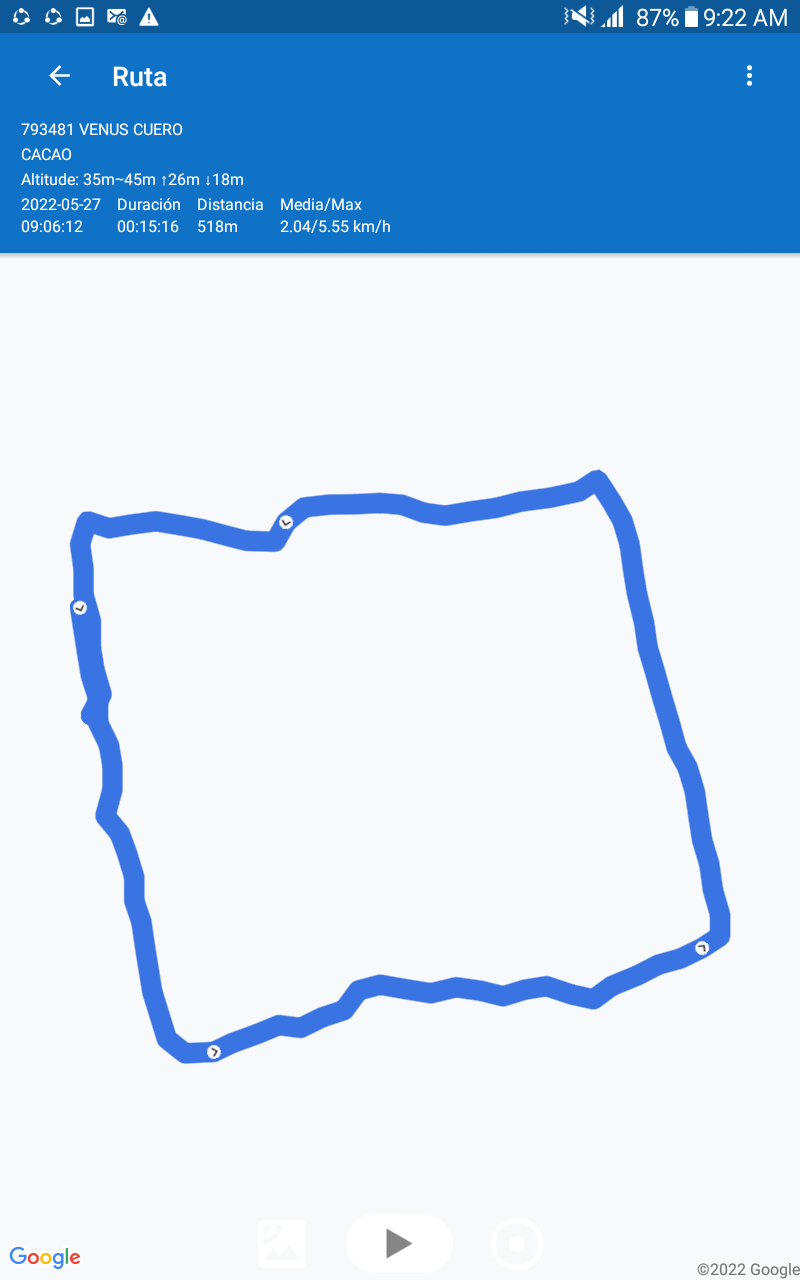
Task: Tap the round center-location button
Action: (x=517, y=1244)
